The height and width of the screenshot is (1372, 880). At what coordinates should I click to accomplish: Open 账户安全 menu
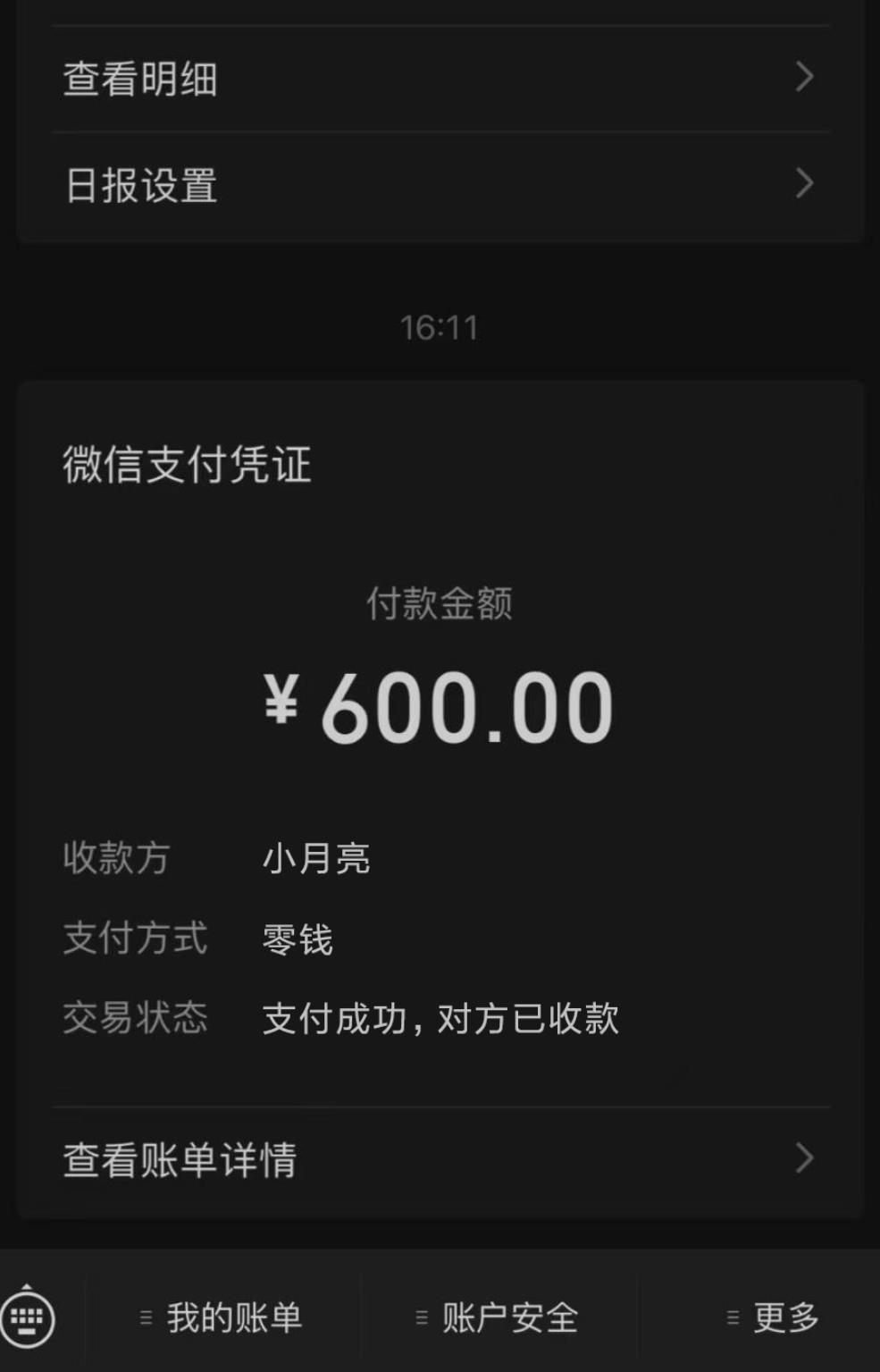point(498,1317)
